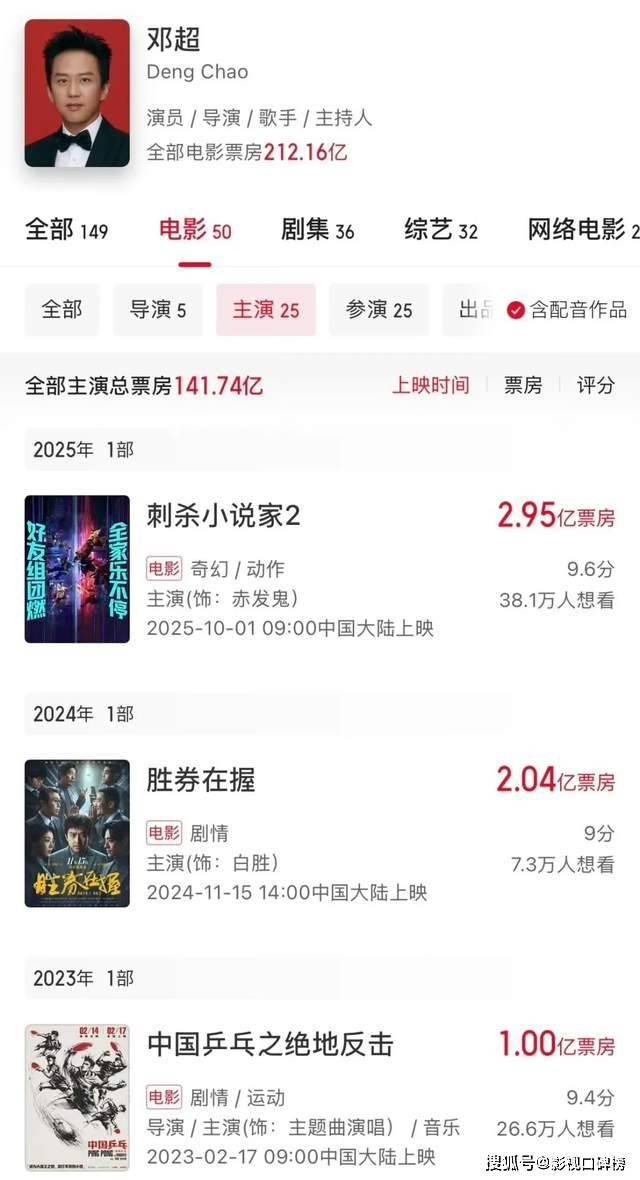The image size is (640, 1180).
Task: Open the 刺杀小说家2 movie entry
Action: pyautogui.click(x=223, y=516)
